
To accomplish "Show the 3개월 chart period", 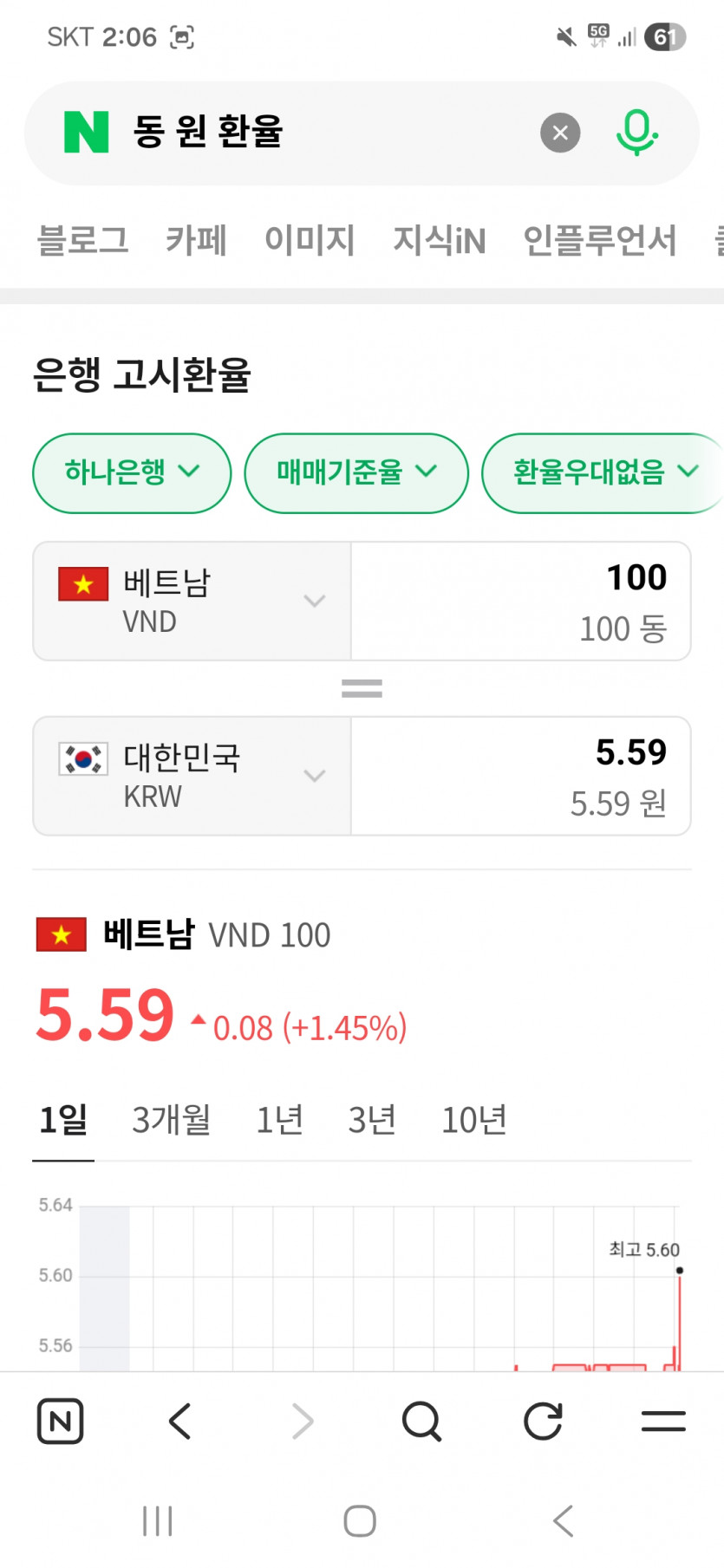I will click(x=172, y=1120).
